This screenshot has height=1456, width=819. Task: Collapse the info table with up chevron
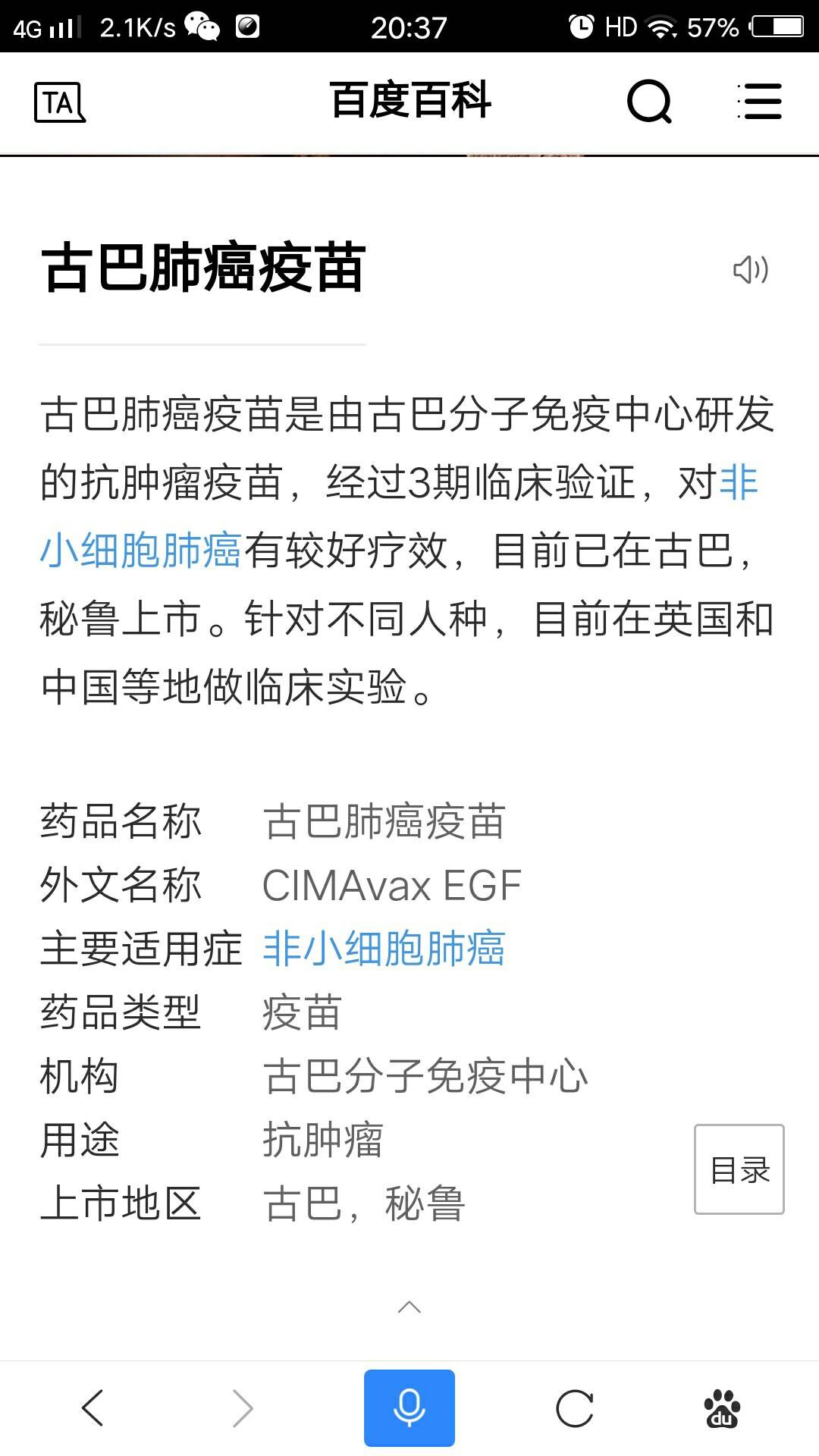tap(409, 1307)
